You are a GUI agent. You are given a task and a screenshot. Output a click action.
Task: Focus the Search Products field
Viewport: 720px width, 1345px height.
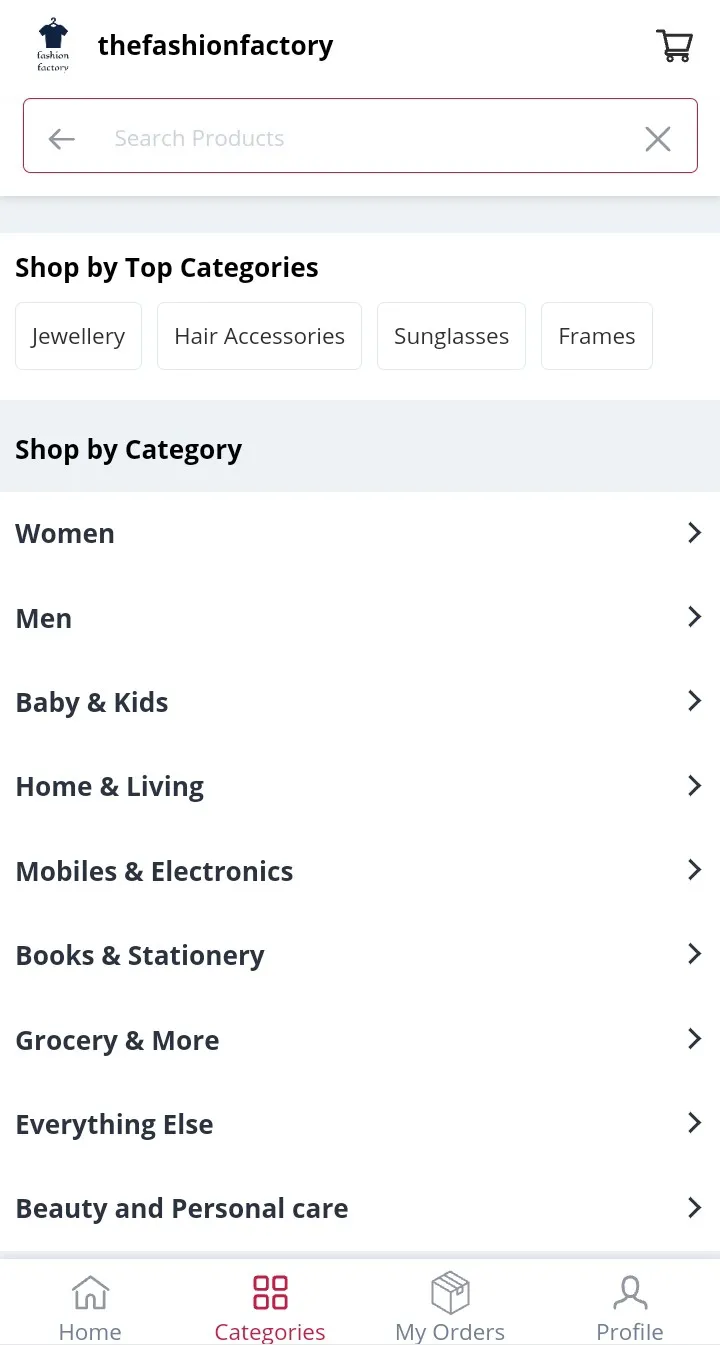coord(360,136)
